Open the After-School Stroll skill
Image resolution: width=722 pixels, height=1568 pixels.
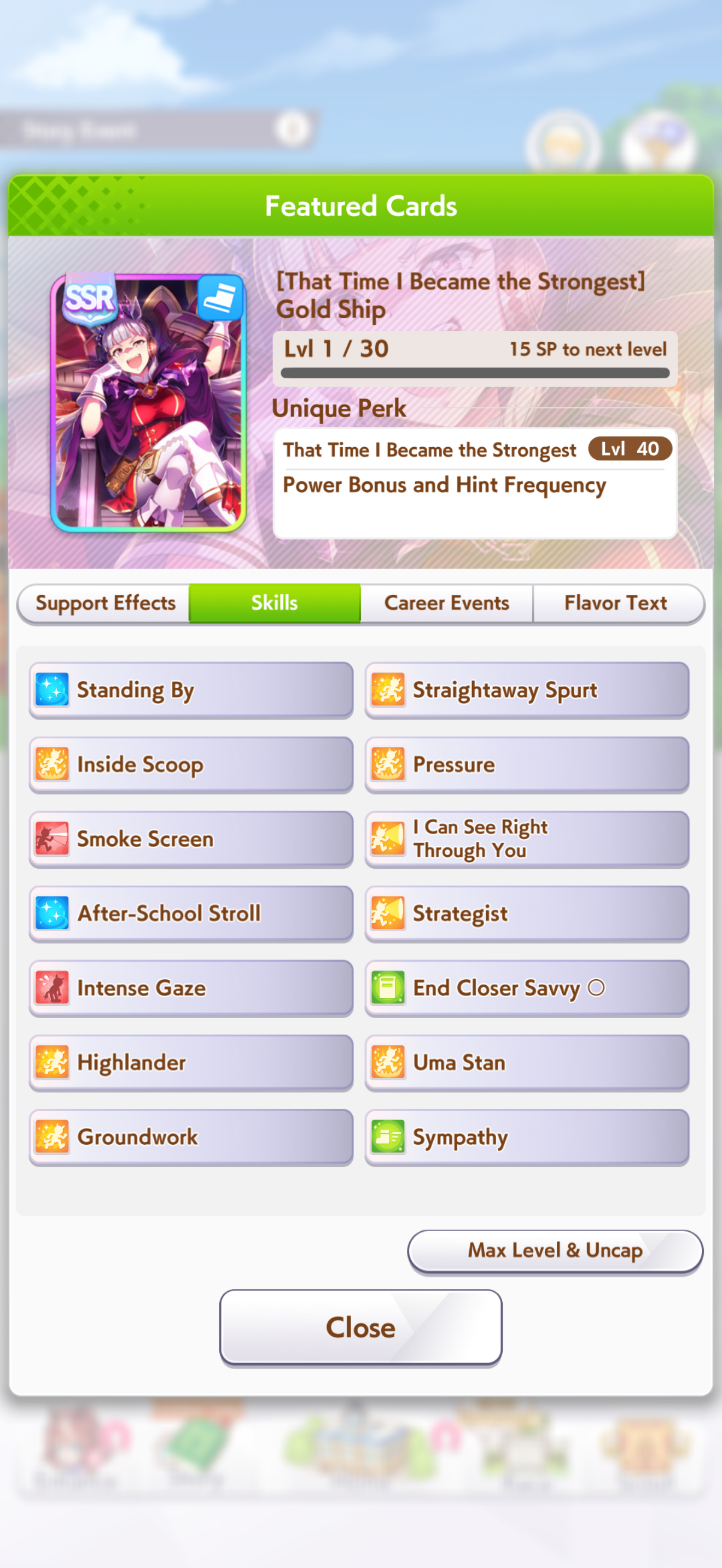191,913
